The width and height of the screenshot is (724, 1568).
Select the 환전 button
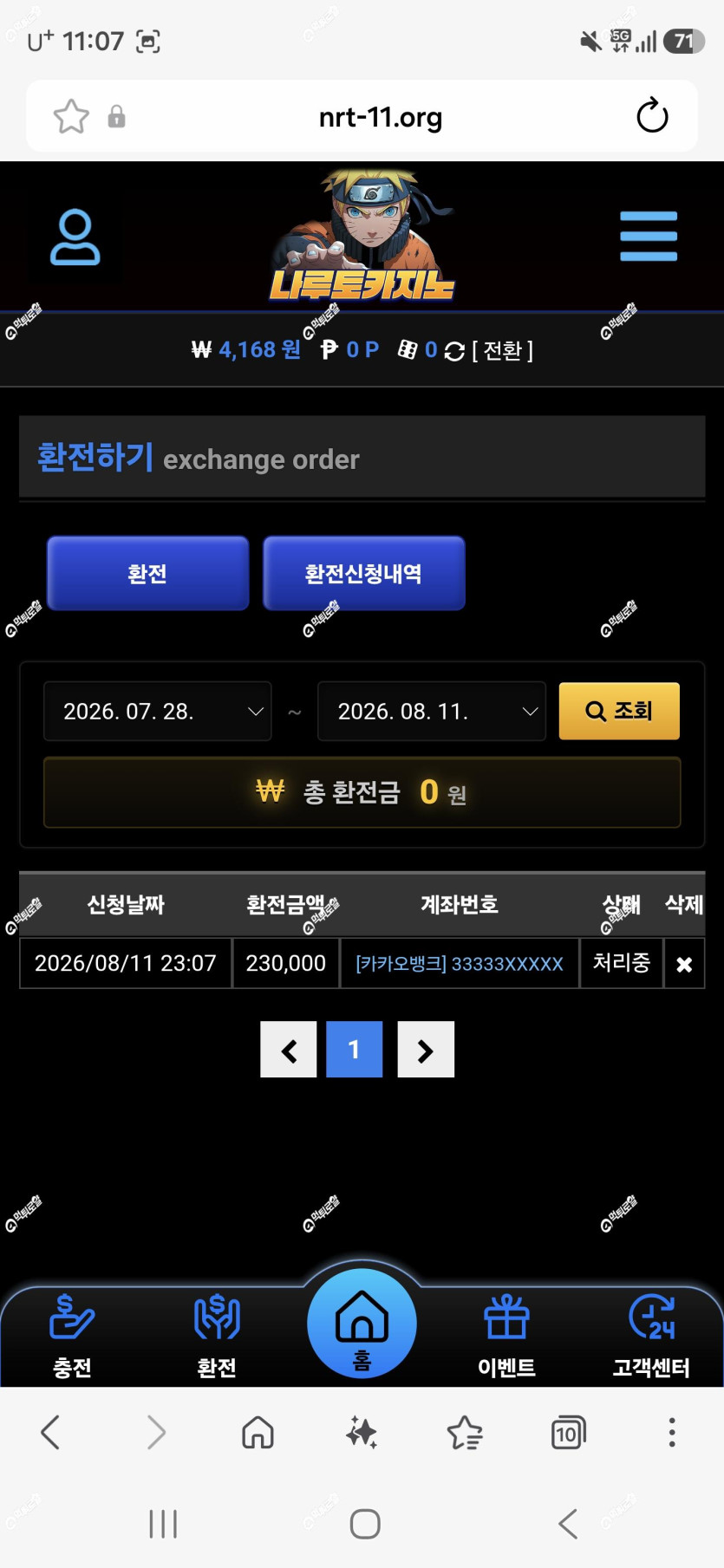147,573
